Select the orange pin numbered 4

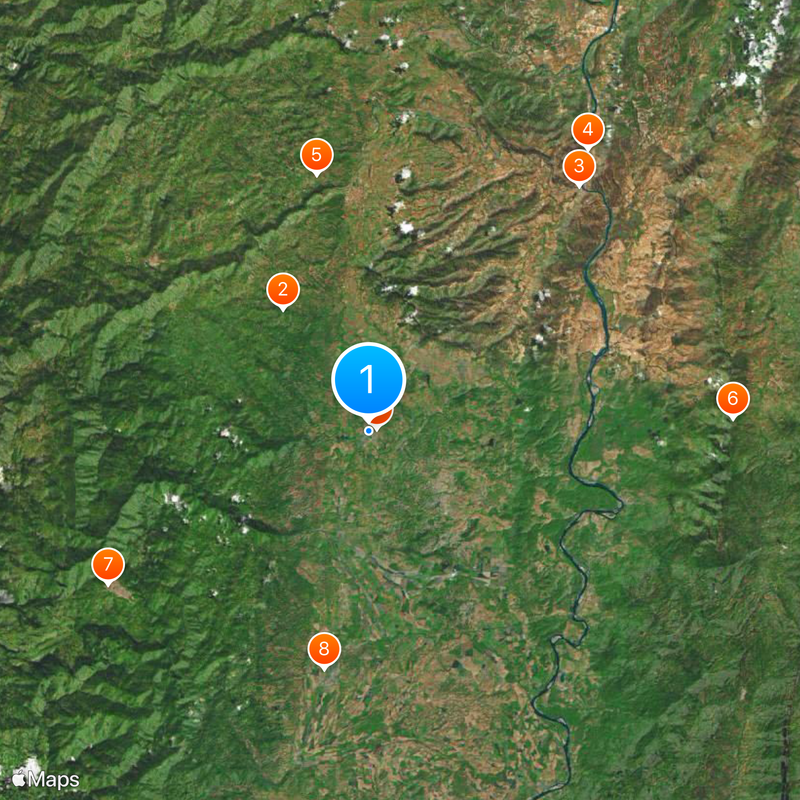(x=588, y=129)
